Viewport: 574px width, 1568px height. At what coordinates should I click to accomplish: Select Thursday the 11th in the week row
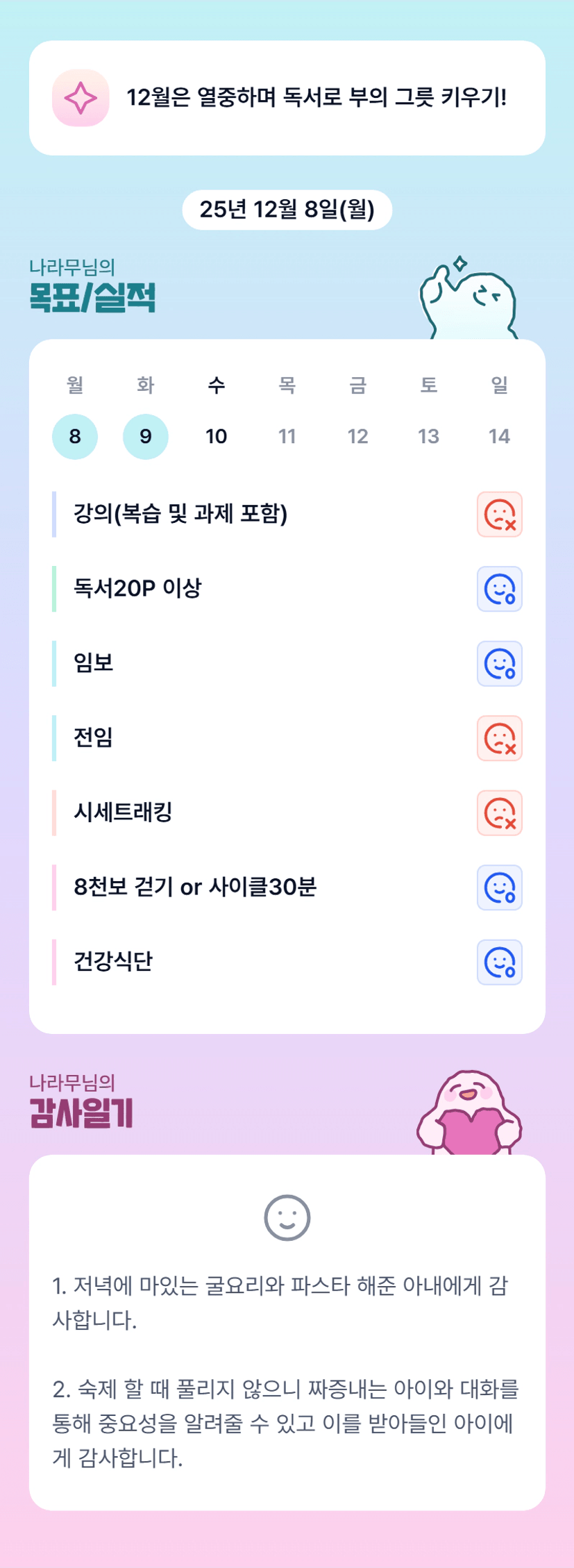click(287, 436)
